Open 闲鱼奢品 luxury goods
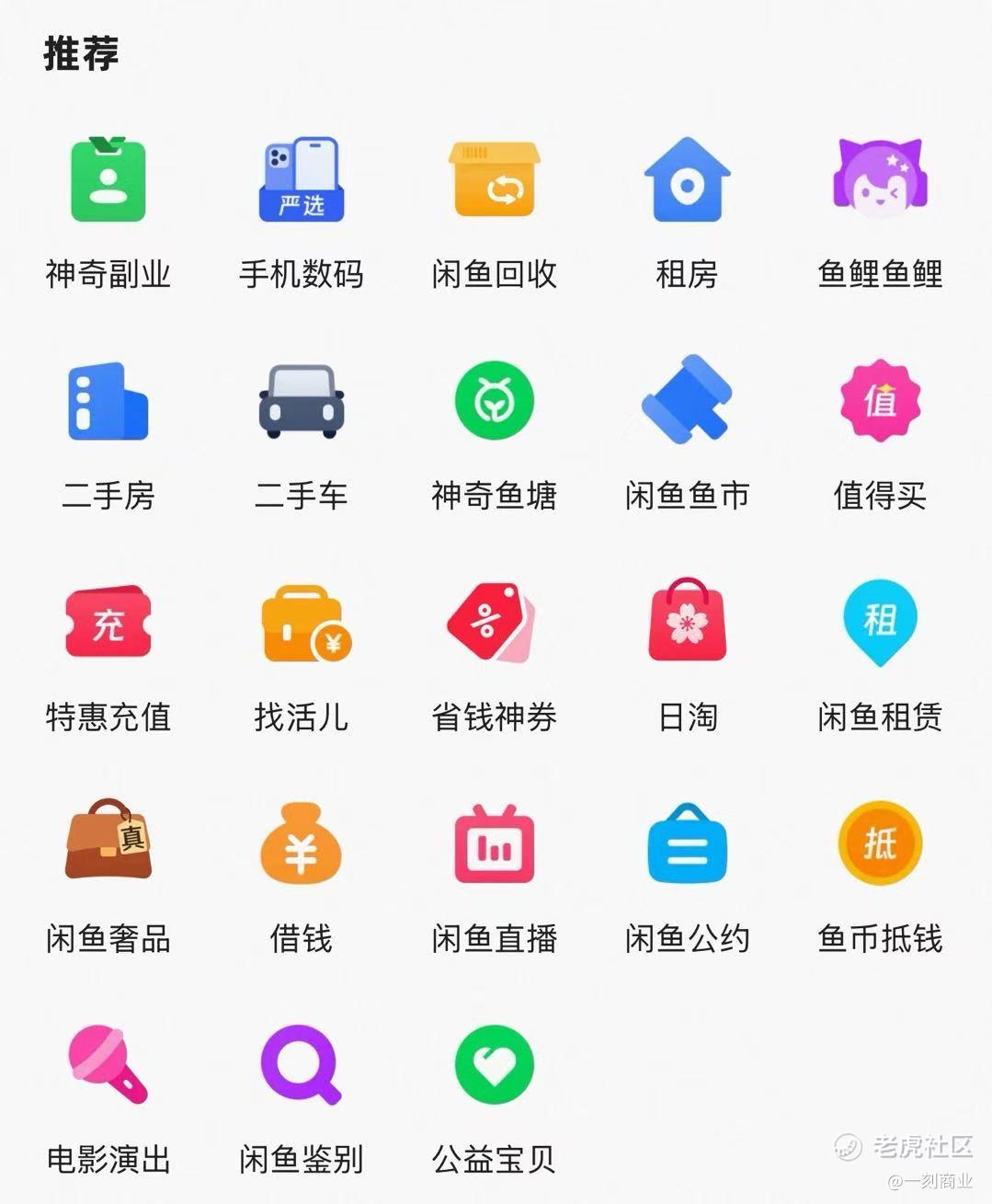 [x=108, y=842]
